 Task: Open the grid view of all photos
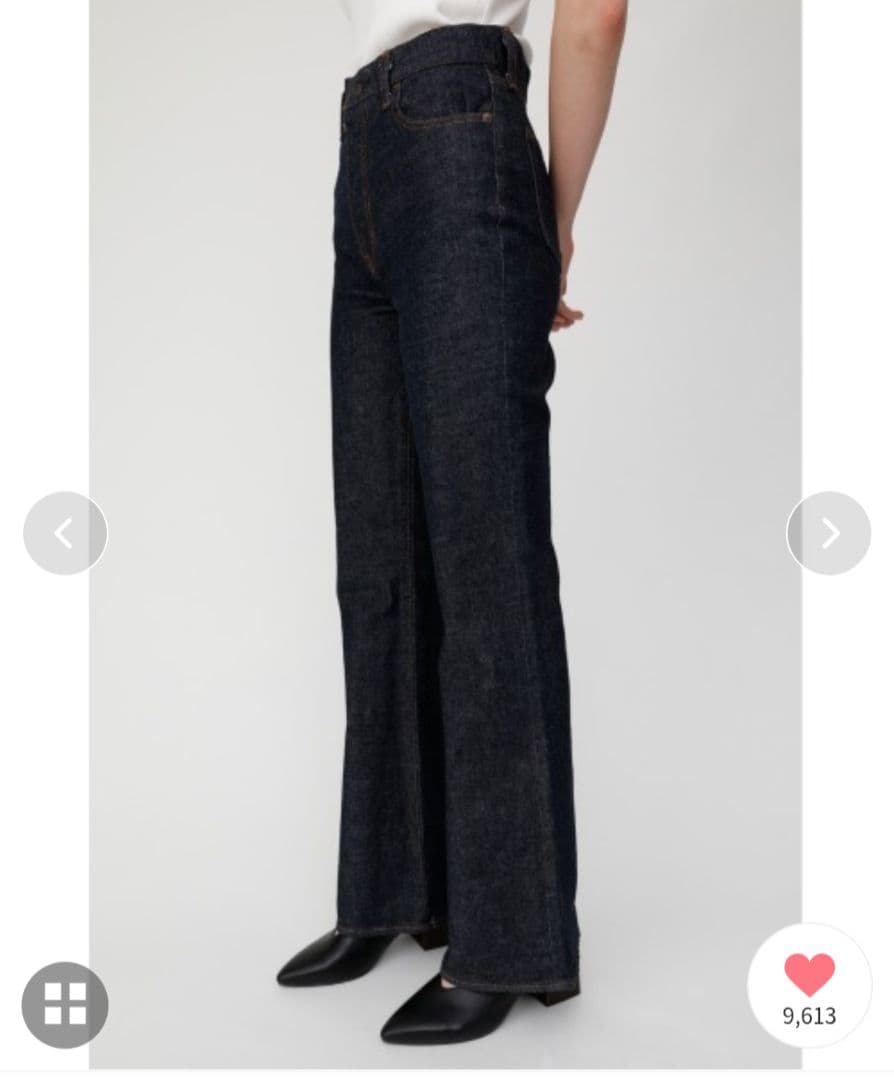coord(65,1004)
